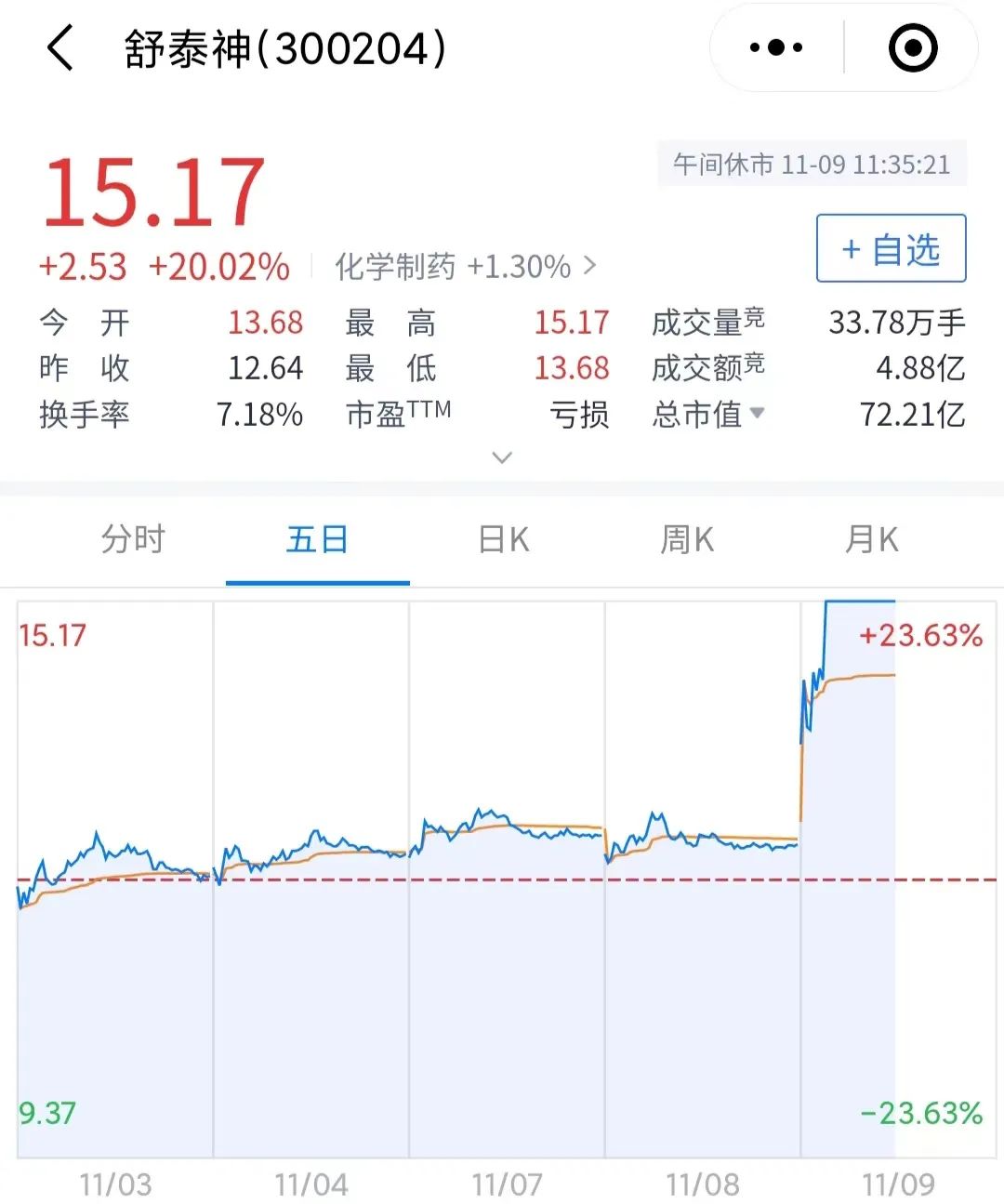Open the 化学制药 sector link
The image size is (1004, 1204).
(465, 268)
